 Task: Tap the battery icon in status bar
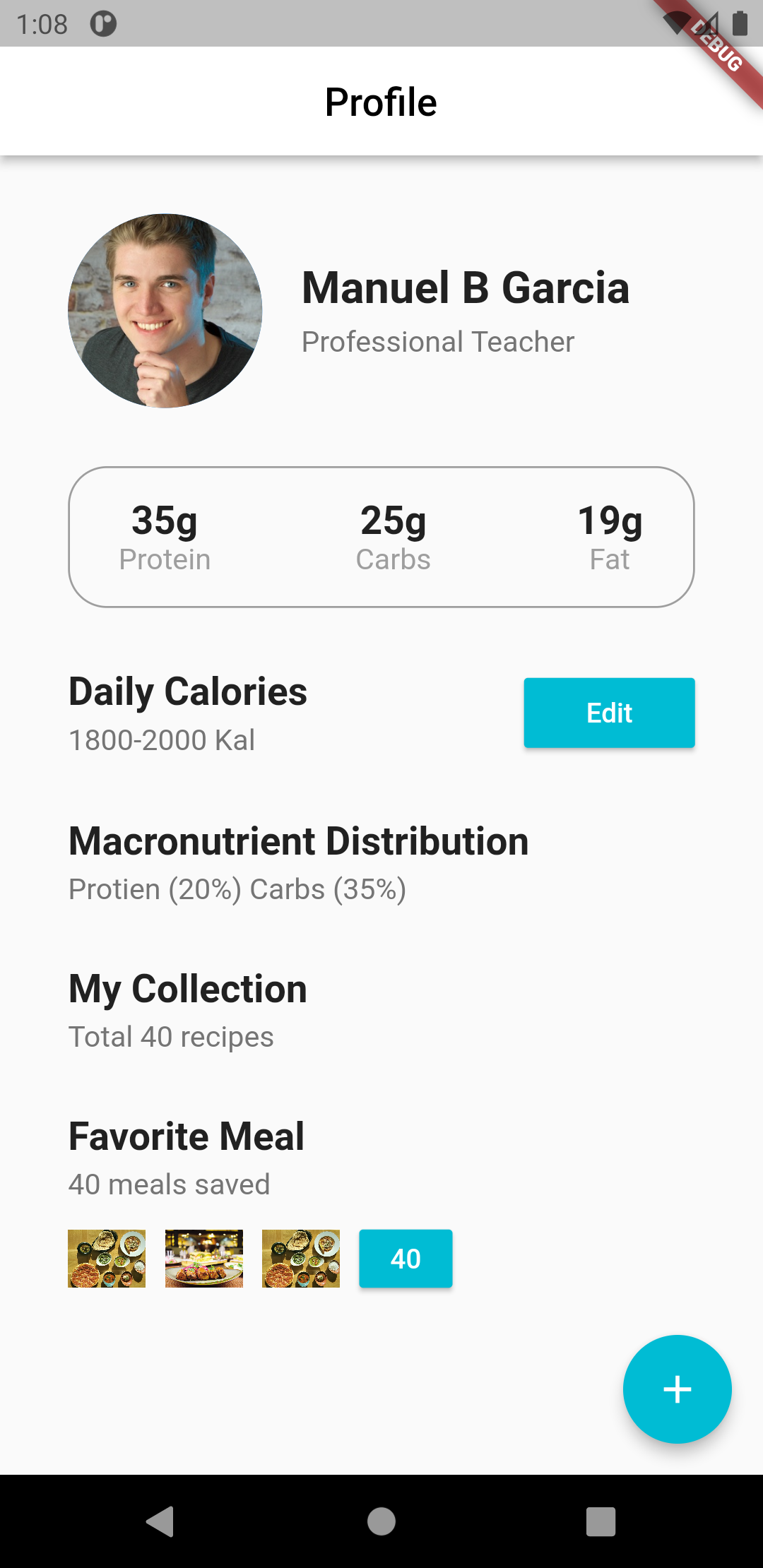[740, 23]
